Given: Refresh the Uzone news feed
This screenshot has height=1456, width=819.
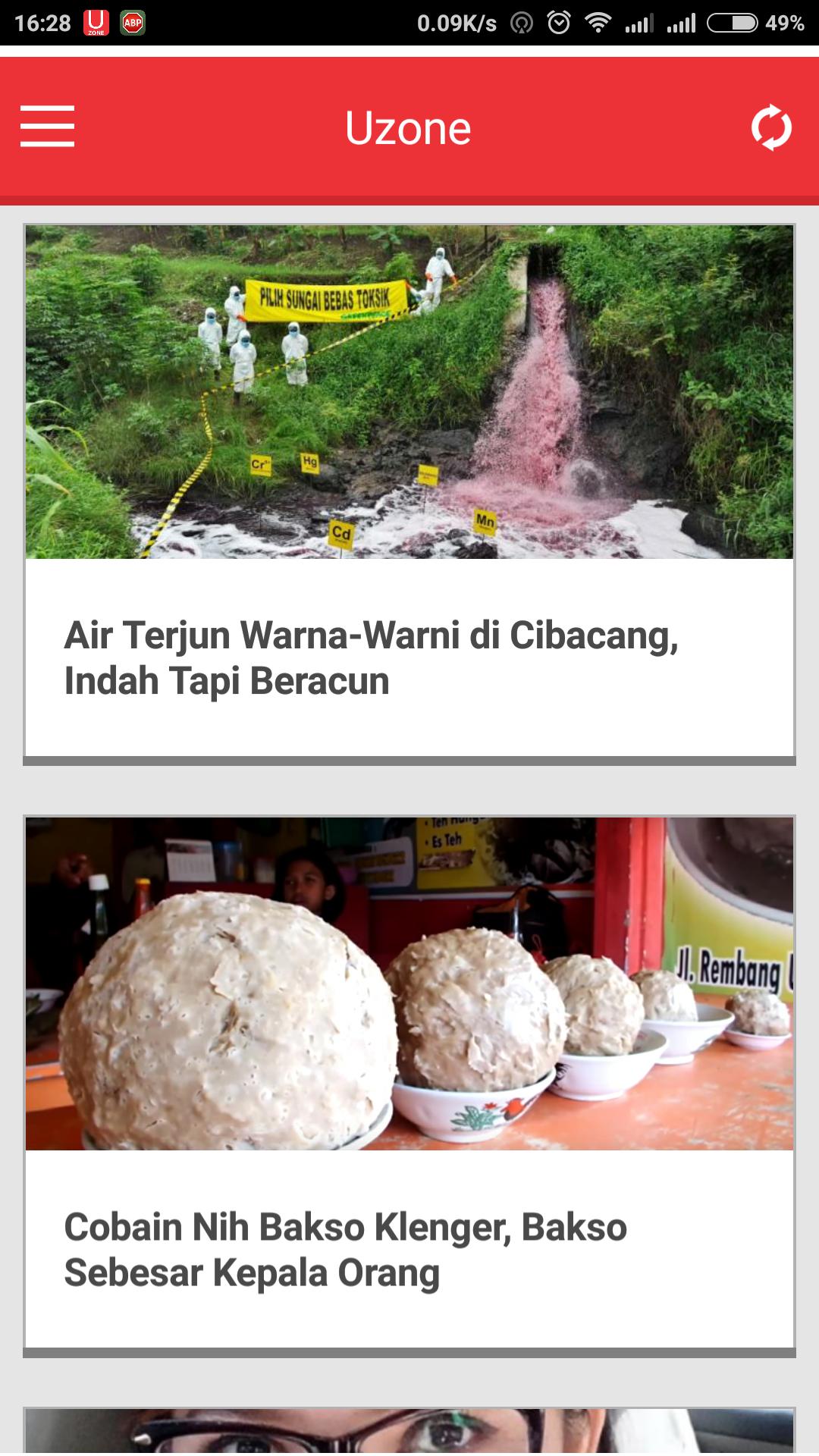Looking at the screenshot, I should 770,127.
